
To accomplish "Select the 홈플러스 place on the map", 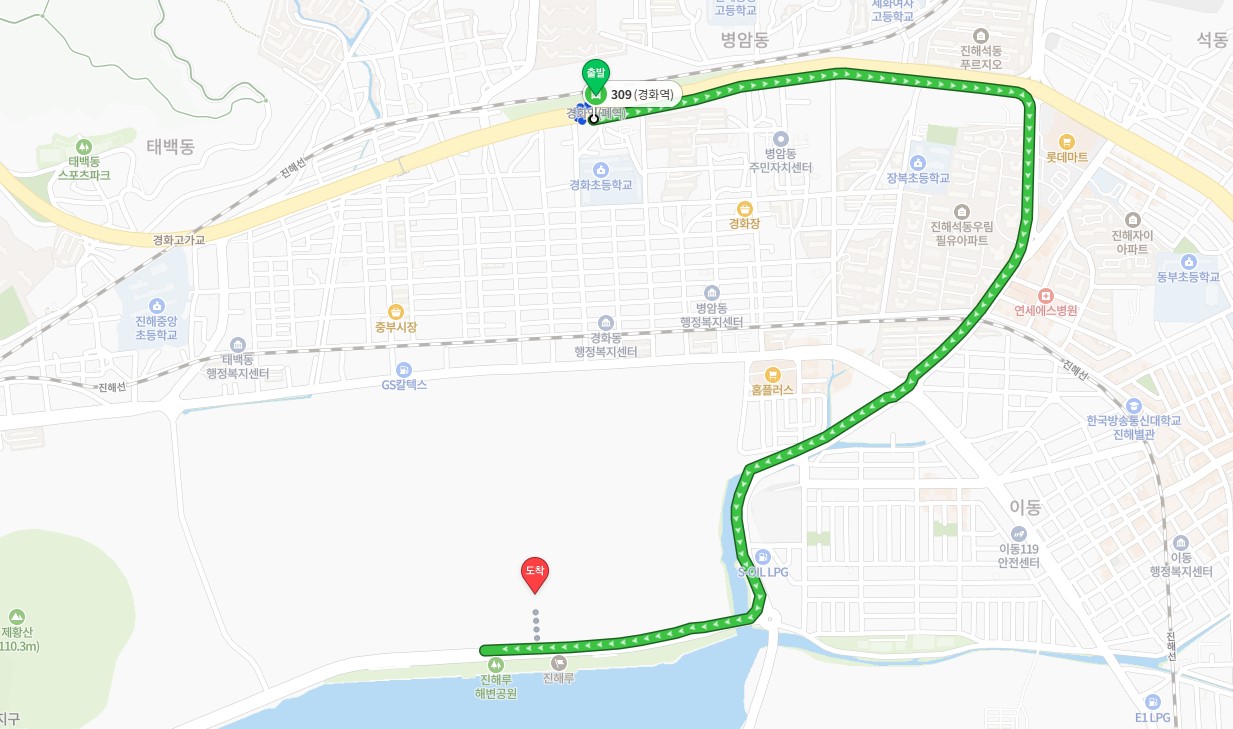I will click(x=772, y=374).
